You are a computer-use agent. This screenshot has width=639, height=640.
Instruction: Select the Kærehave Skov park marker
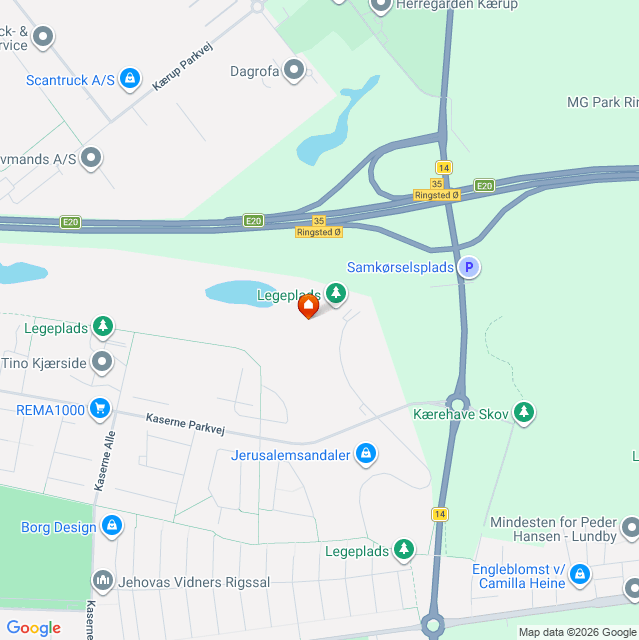click(523, 411)
